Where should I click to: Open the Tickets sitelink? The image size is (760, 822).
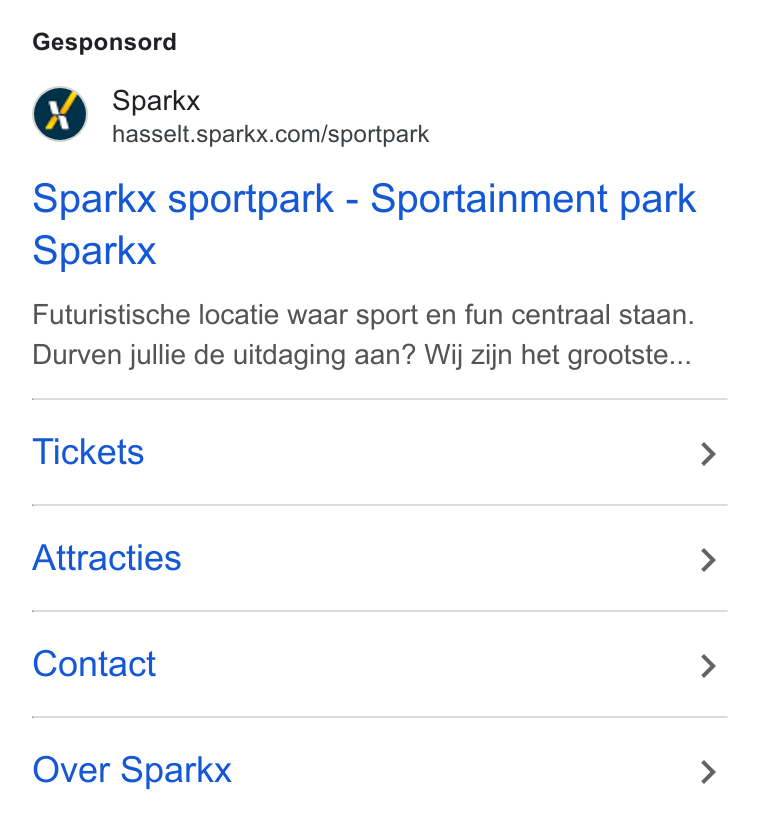tap(379, 452)
